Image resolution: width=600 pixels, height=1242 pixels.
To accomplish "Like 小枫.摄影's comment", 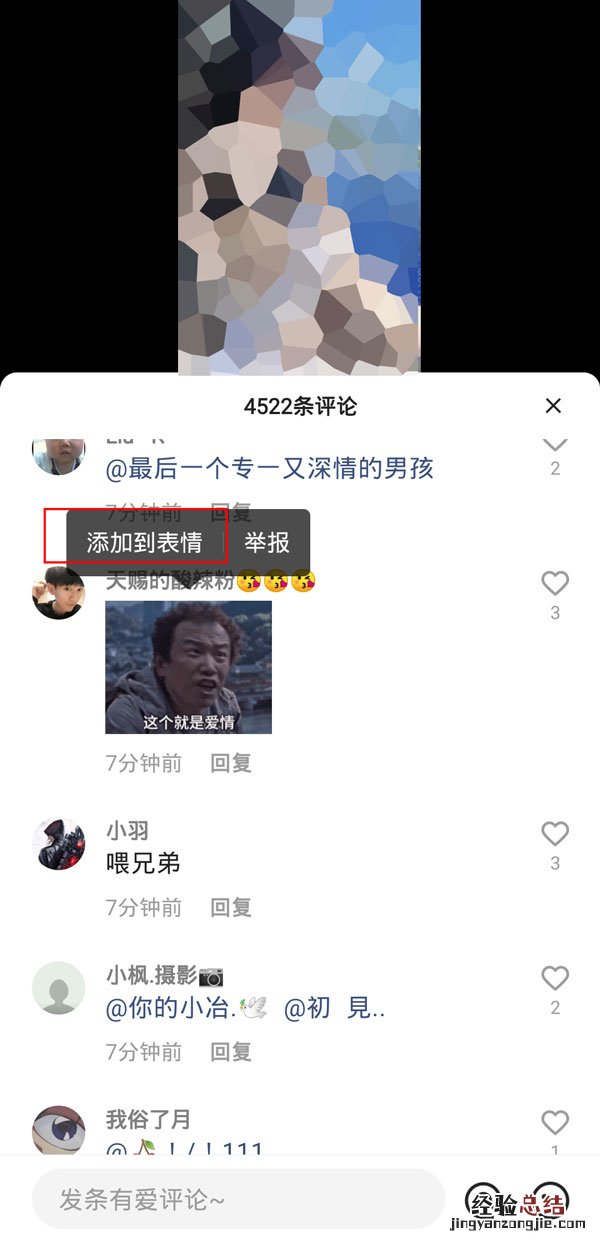I will point(554,978).
